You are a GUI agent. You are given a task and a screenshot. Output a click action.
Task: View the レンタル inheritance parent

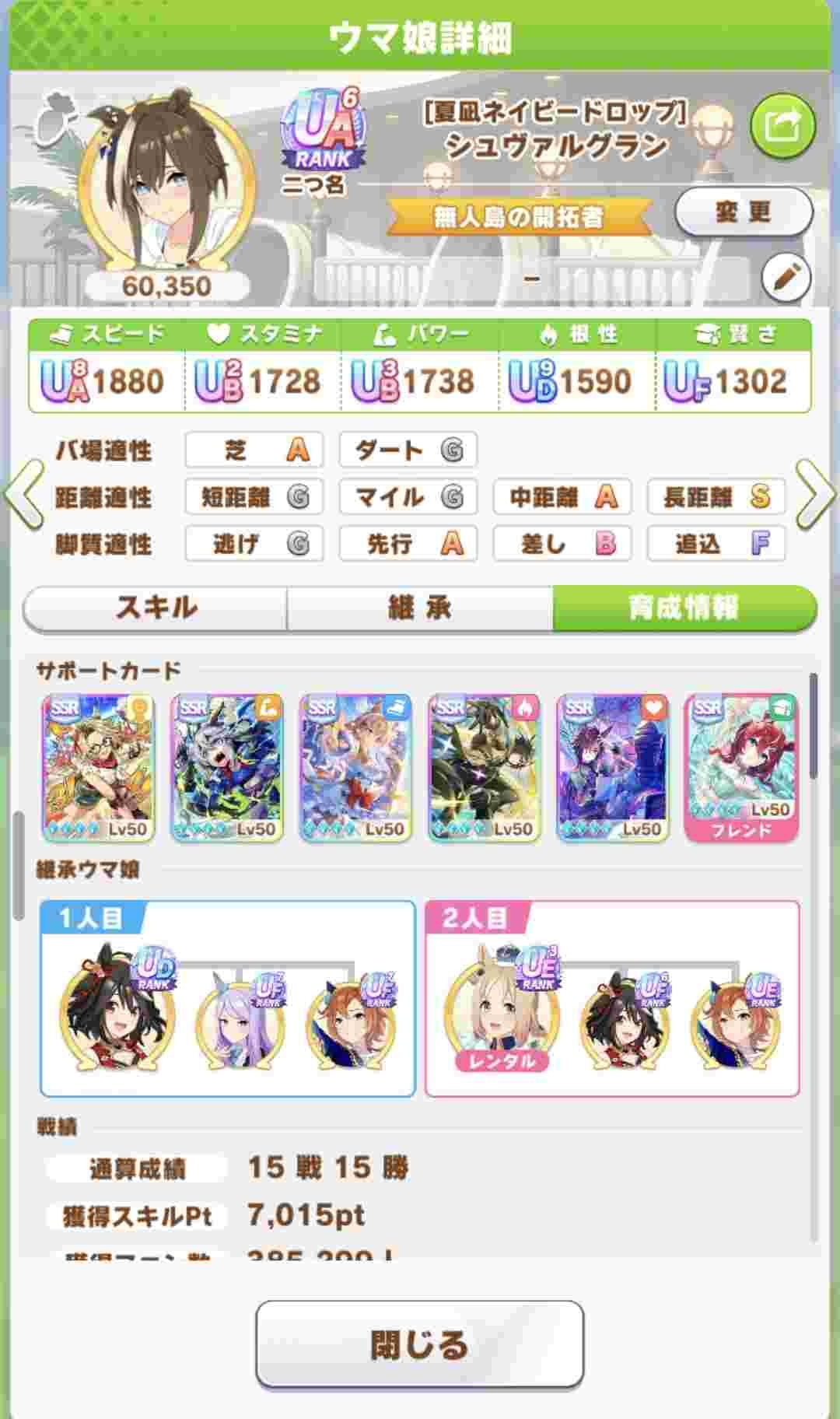click(x=502, y=1011)
